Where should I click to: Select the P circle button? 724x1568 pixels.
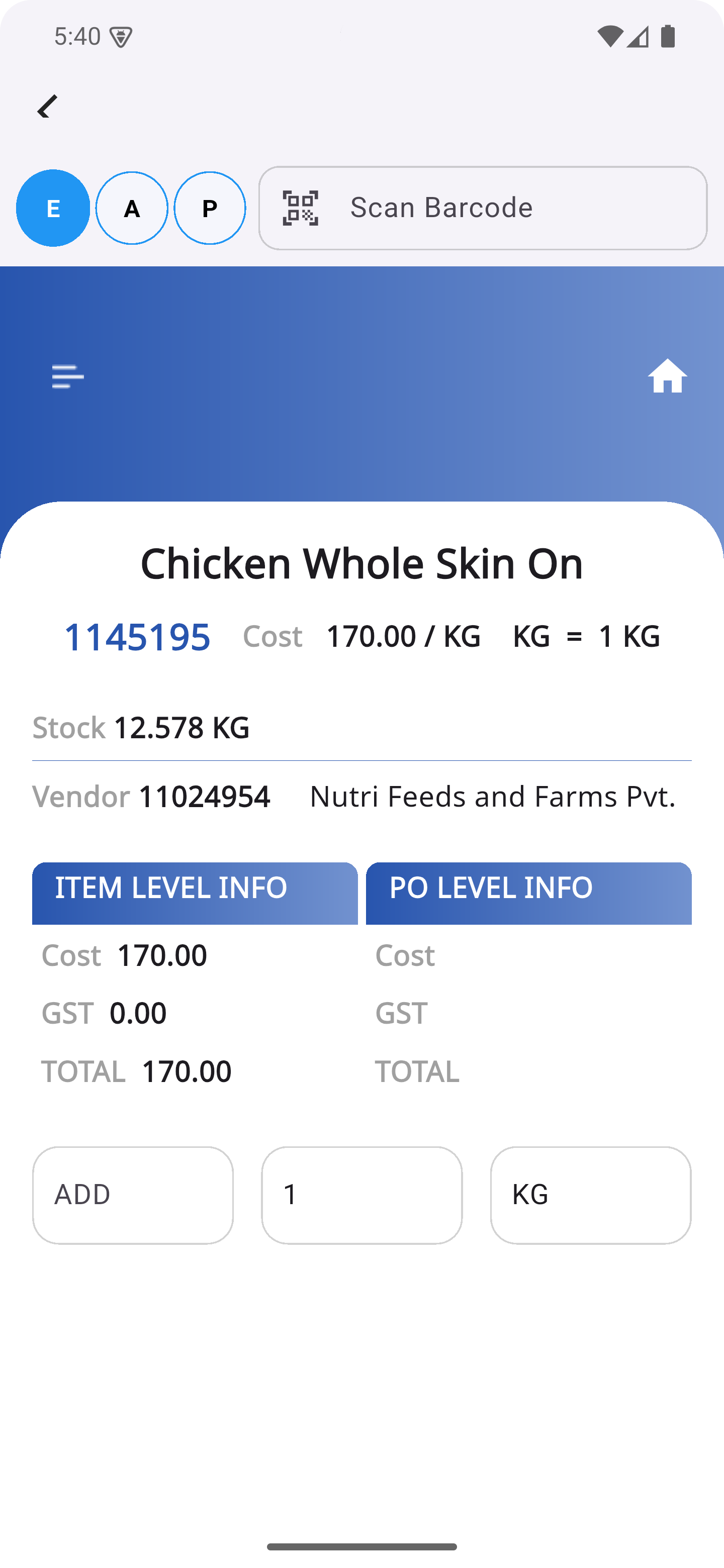tap(210, 208)
